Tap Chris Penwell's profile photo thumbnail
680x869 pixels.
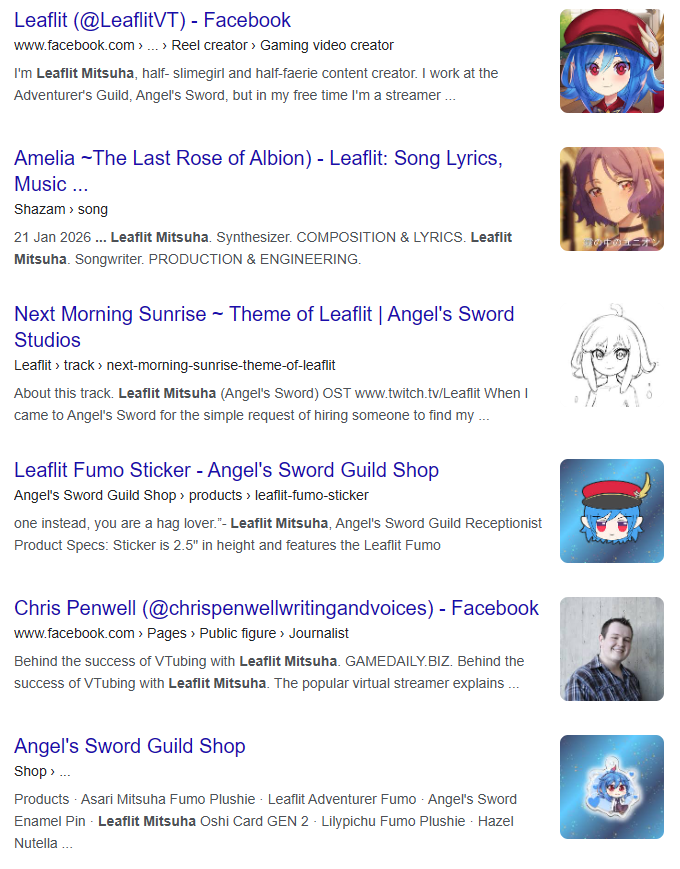pyautogui.click(x=611, y=649)
